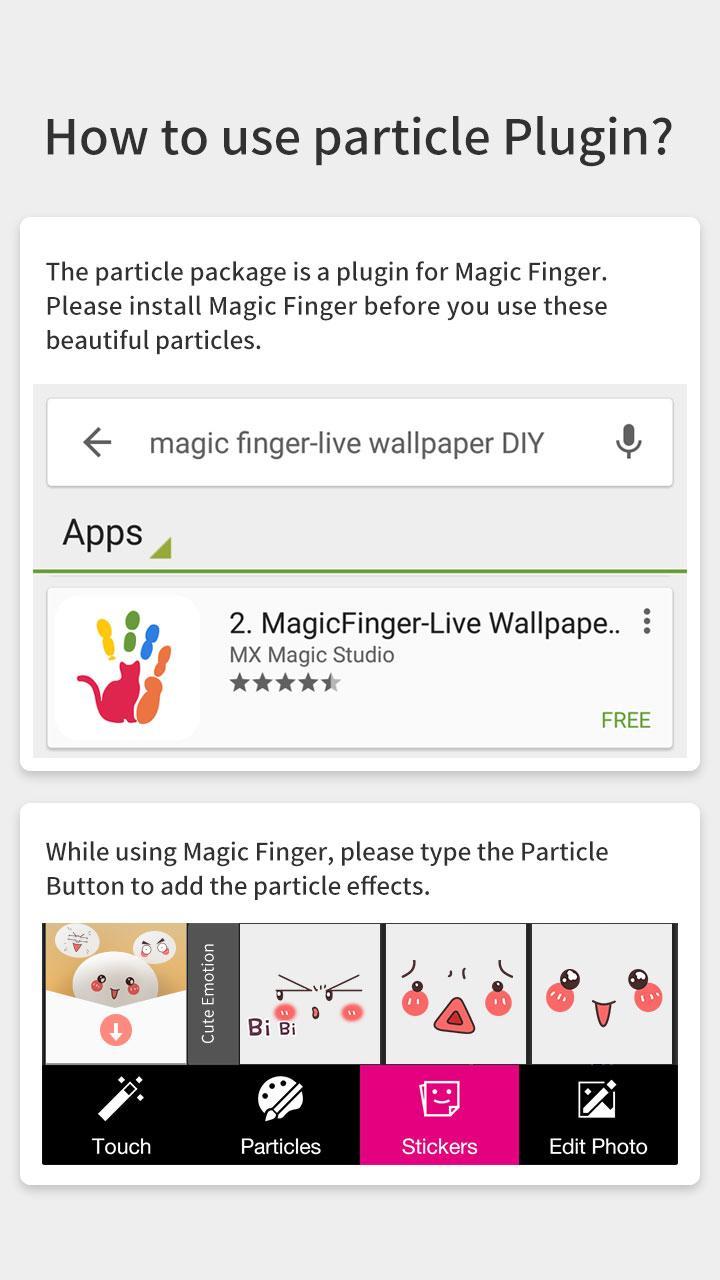Screen dimensions: 720x1280
Task: Click the back arrow in search bar
Action: tap(97, 442)
